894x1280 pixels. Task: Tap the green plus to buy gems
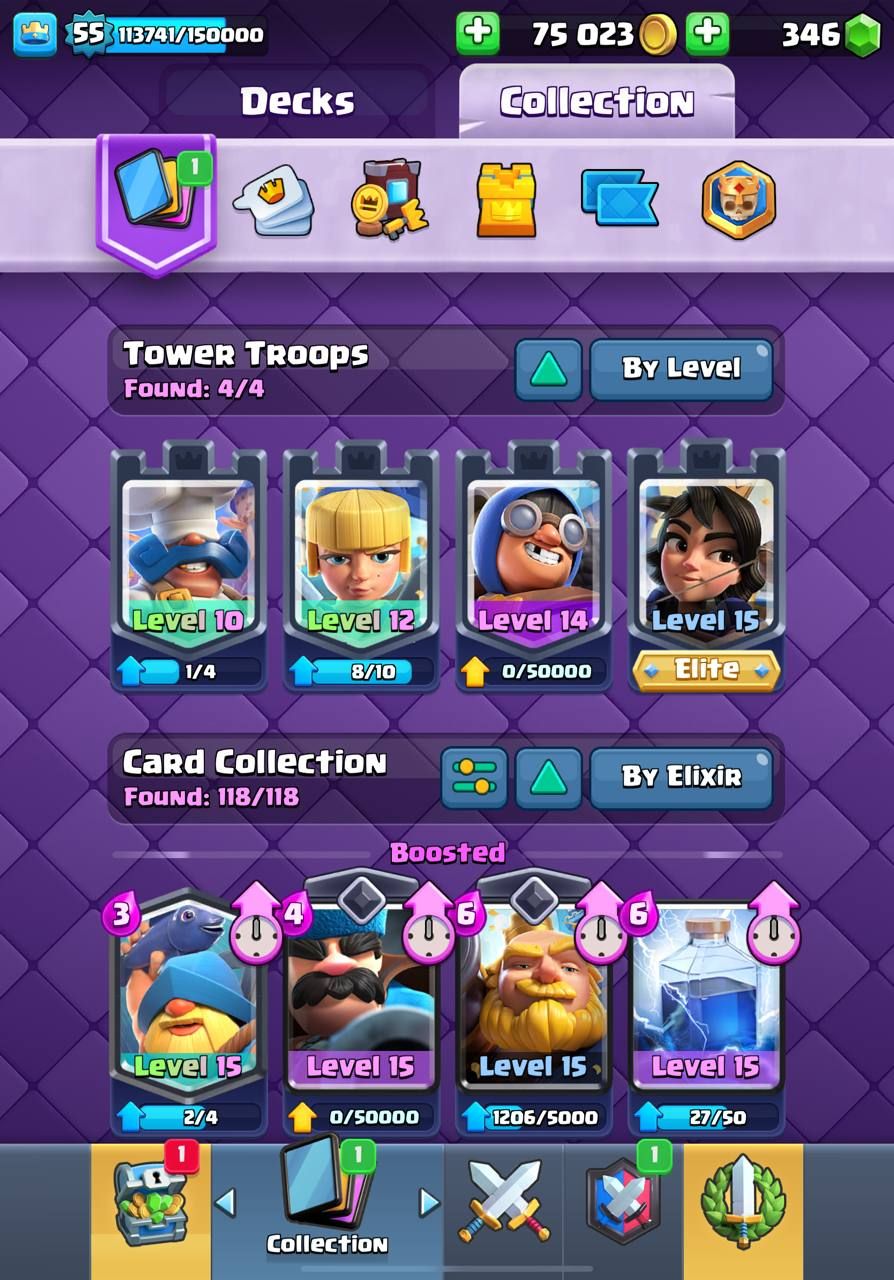click(707, 34)
